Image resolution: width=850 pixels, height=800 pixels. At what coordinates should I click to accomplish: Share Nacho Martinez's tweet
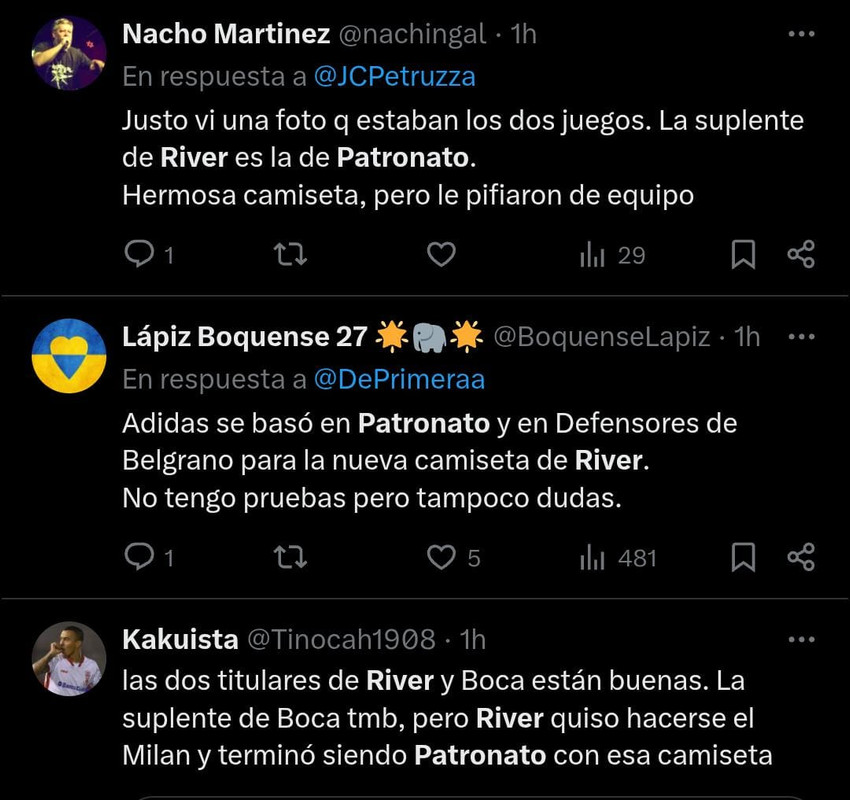(801, 256)
